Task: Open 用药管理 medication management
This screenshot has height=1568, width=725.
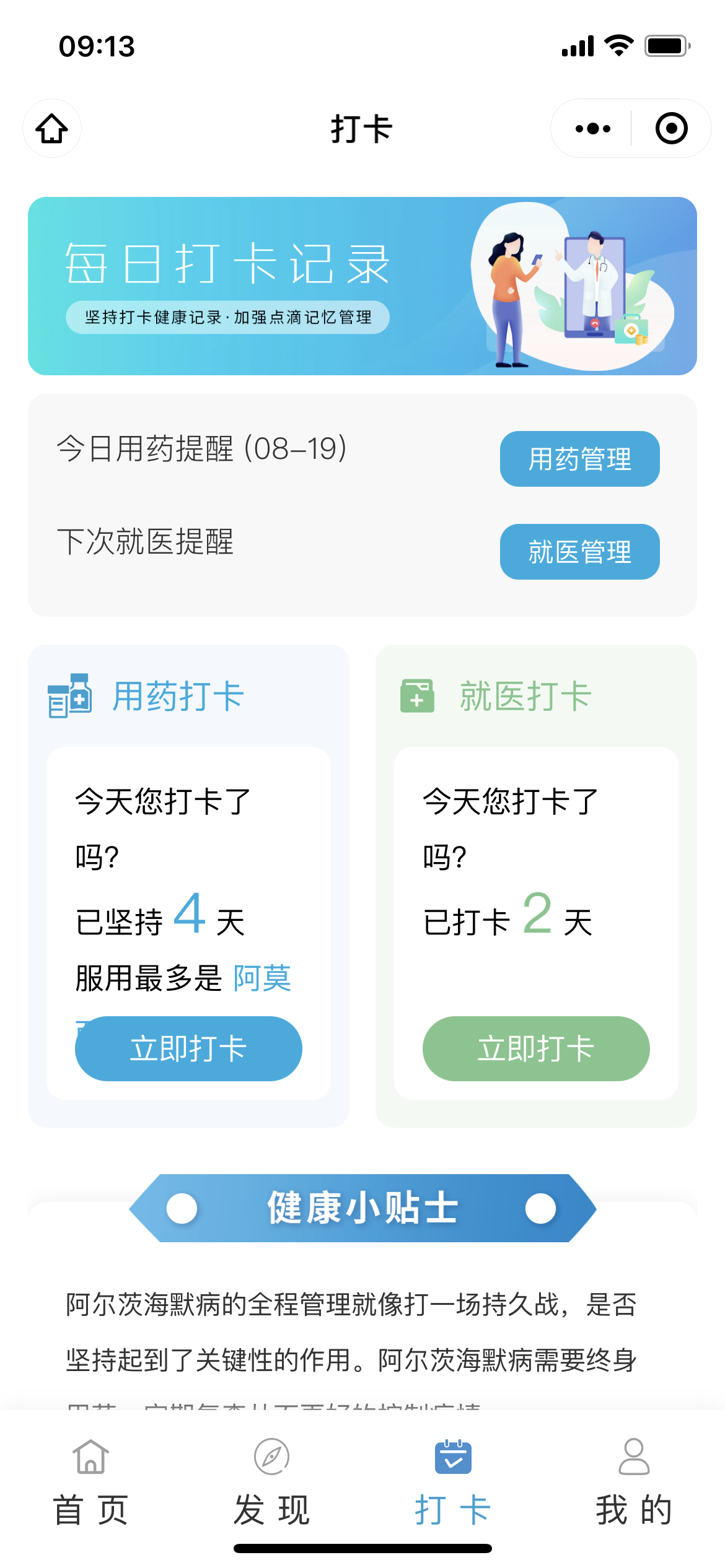Action: click(579, 459)
